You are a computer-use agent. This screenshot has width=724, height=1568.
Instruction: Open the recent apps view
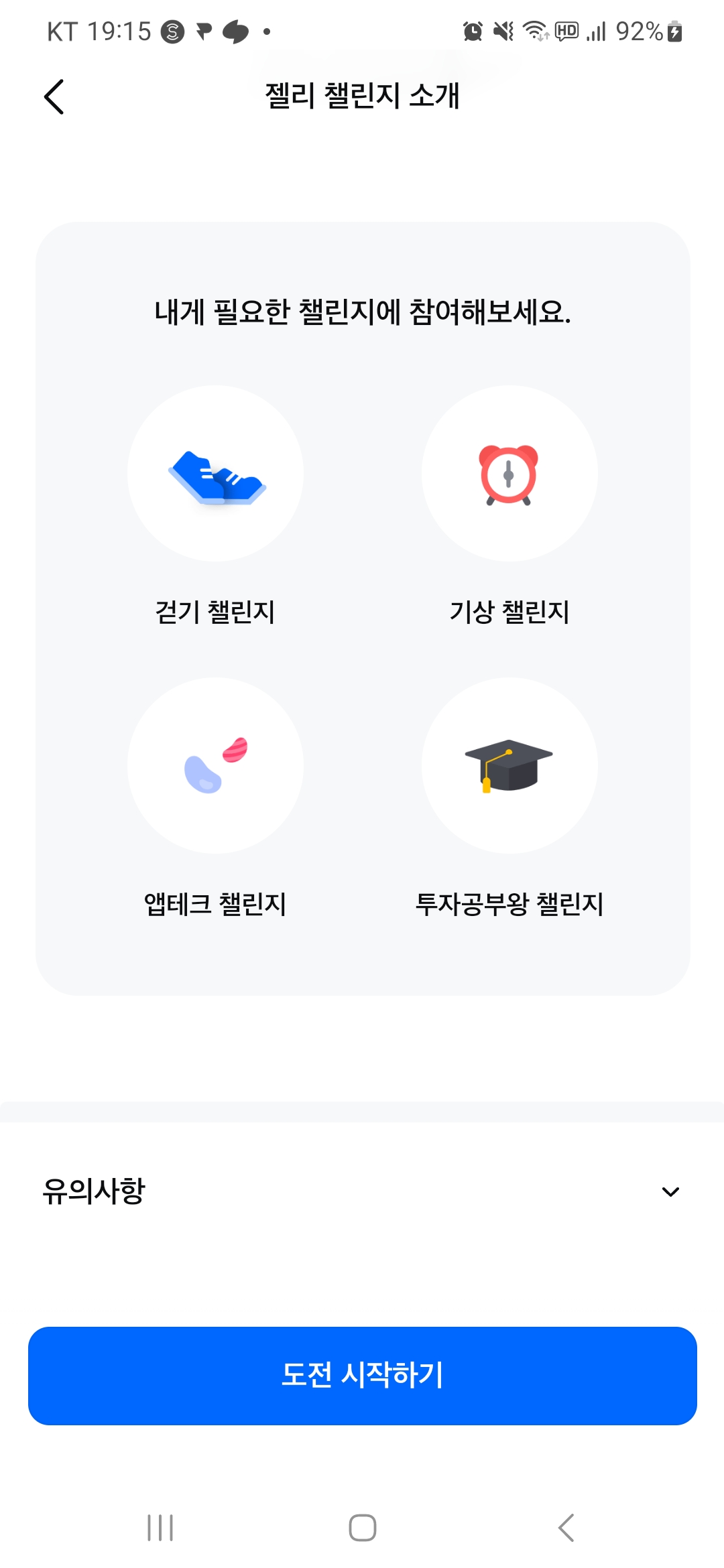point(160,1528)
